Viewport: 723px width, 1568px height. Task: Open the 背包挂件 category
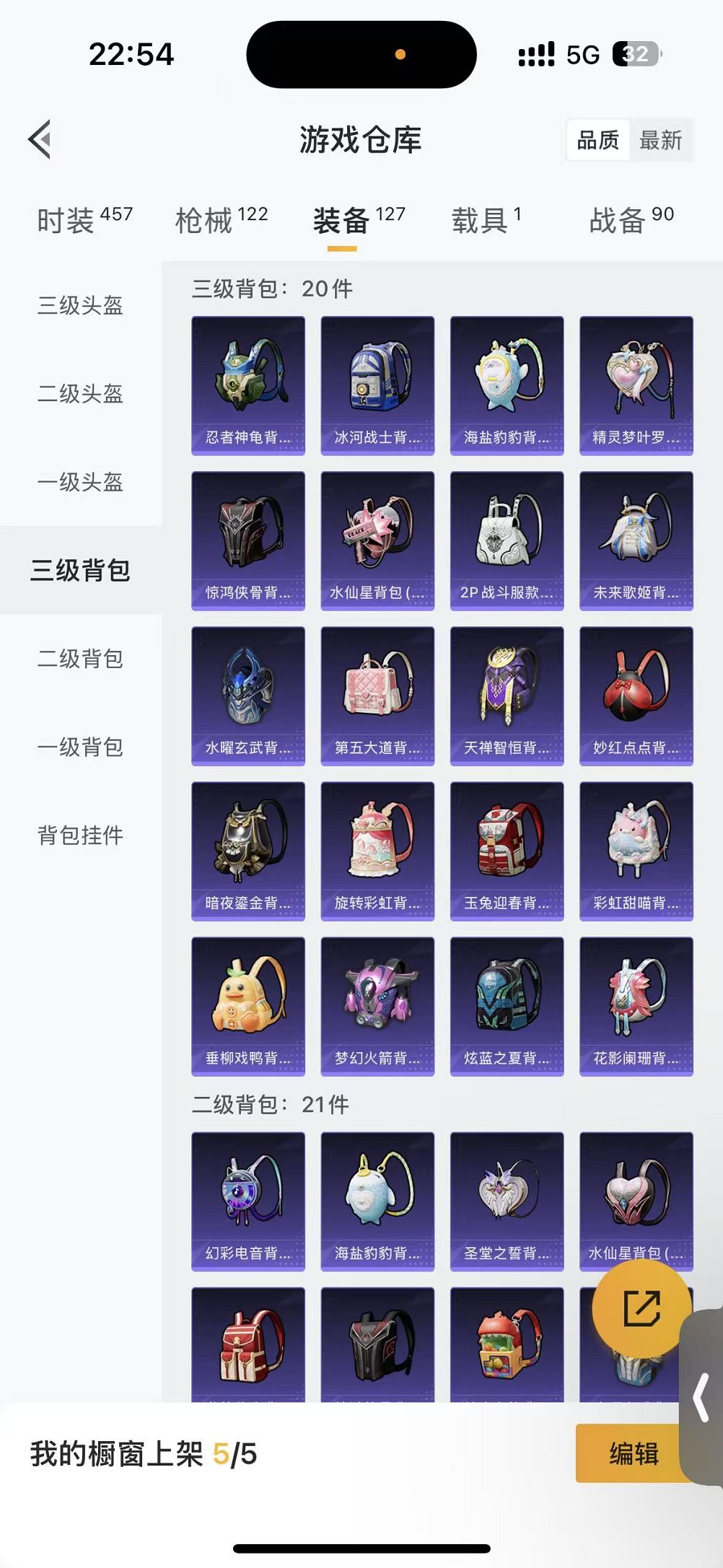point(80,835)
